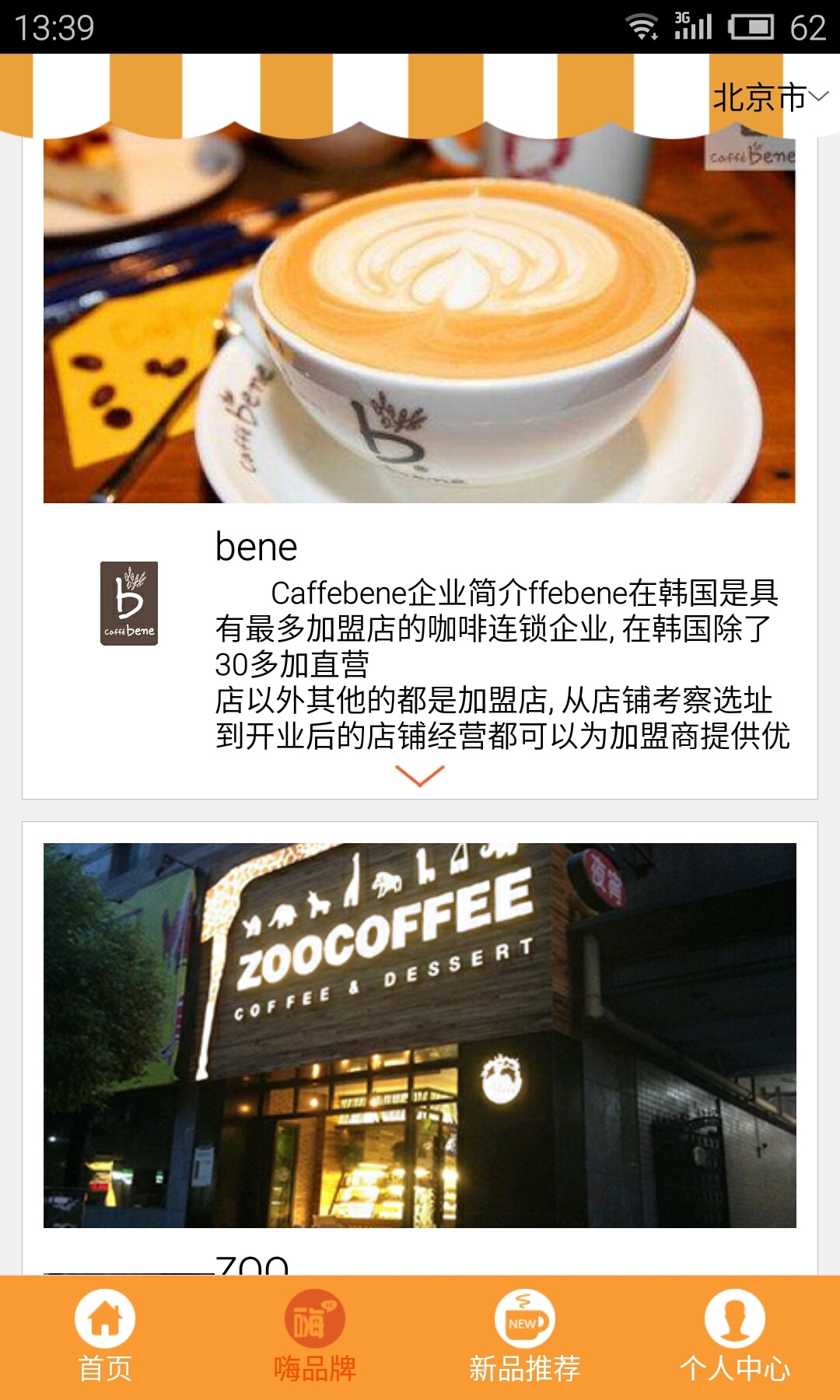
Task: Expand the Caffebene description with the arrow
Action: pos(420,775)
